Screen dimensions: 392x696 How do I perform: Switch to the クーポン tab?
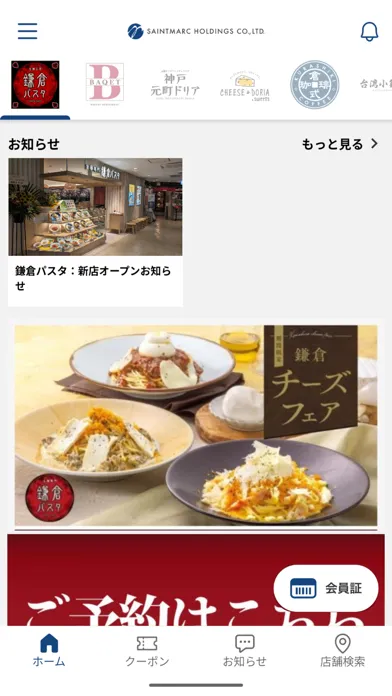[x=147, y=650]
